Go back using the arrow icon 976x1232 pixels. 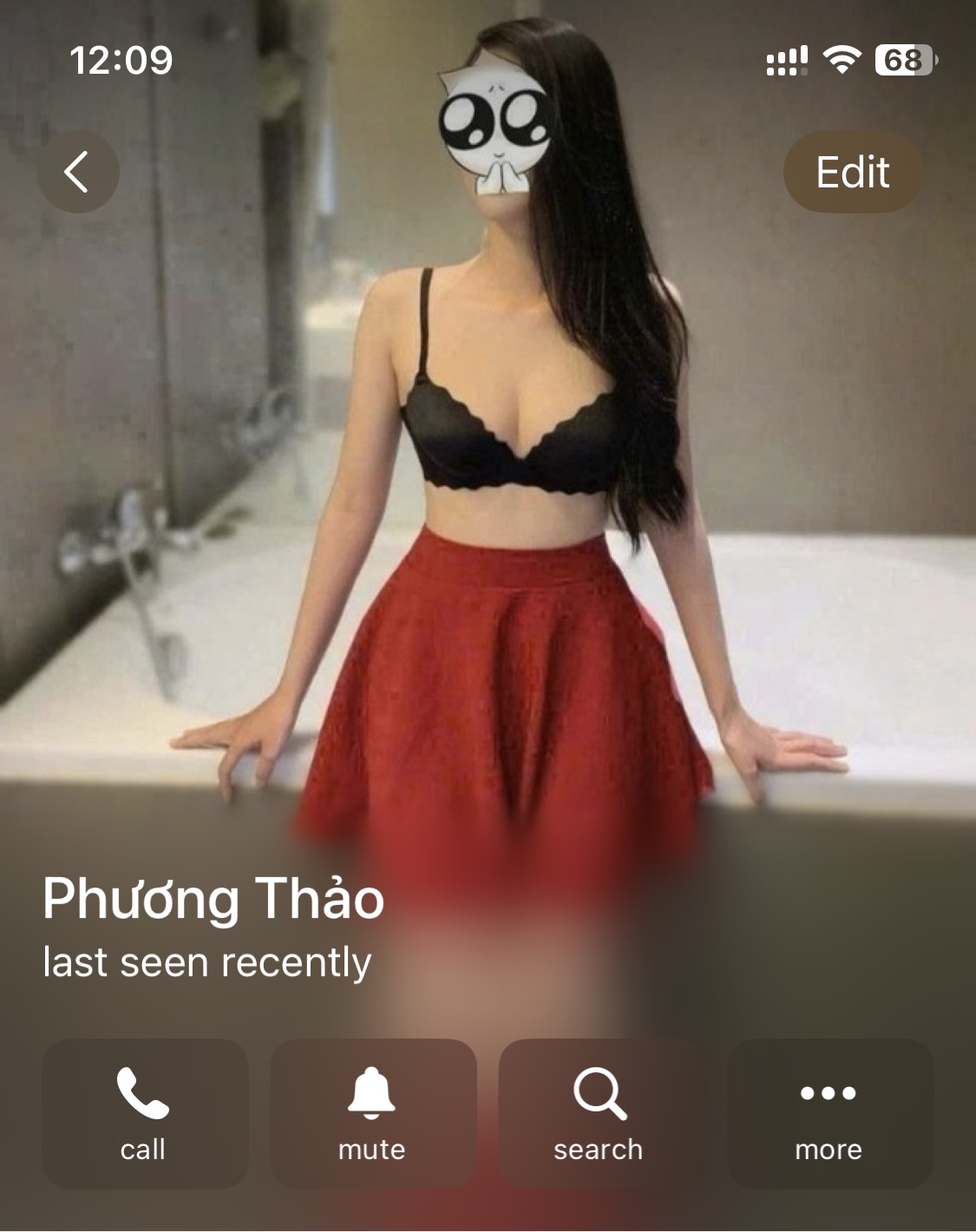(77, 172)
